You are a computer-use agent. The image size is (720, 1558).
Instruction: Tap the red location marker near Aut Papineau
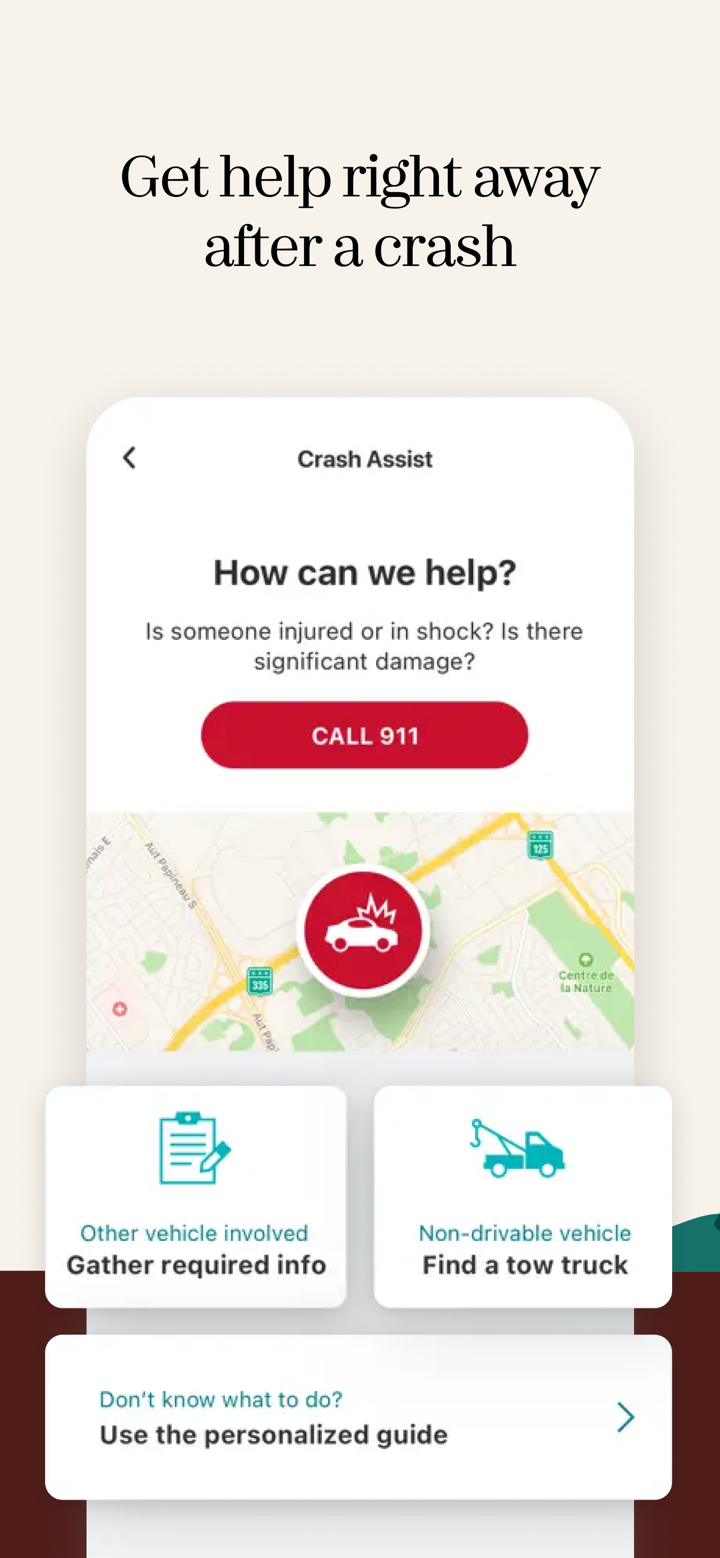click(120, 1011)
